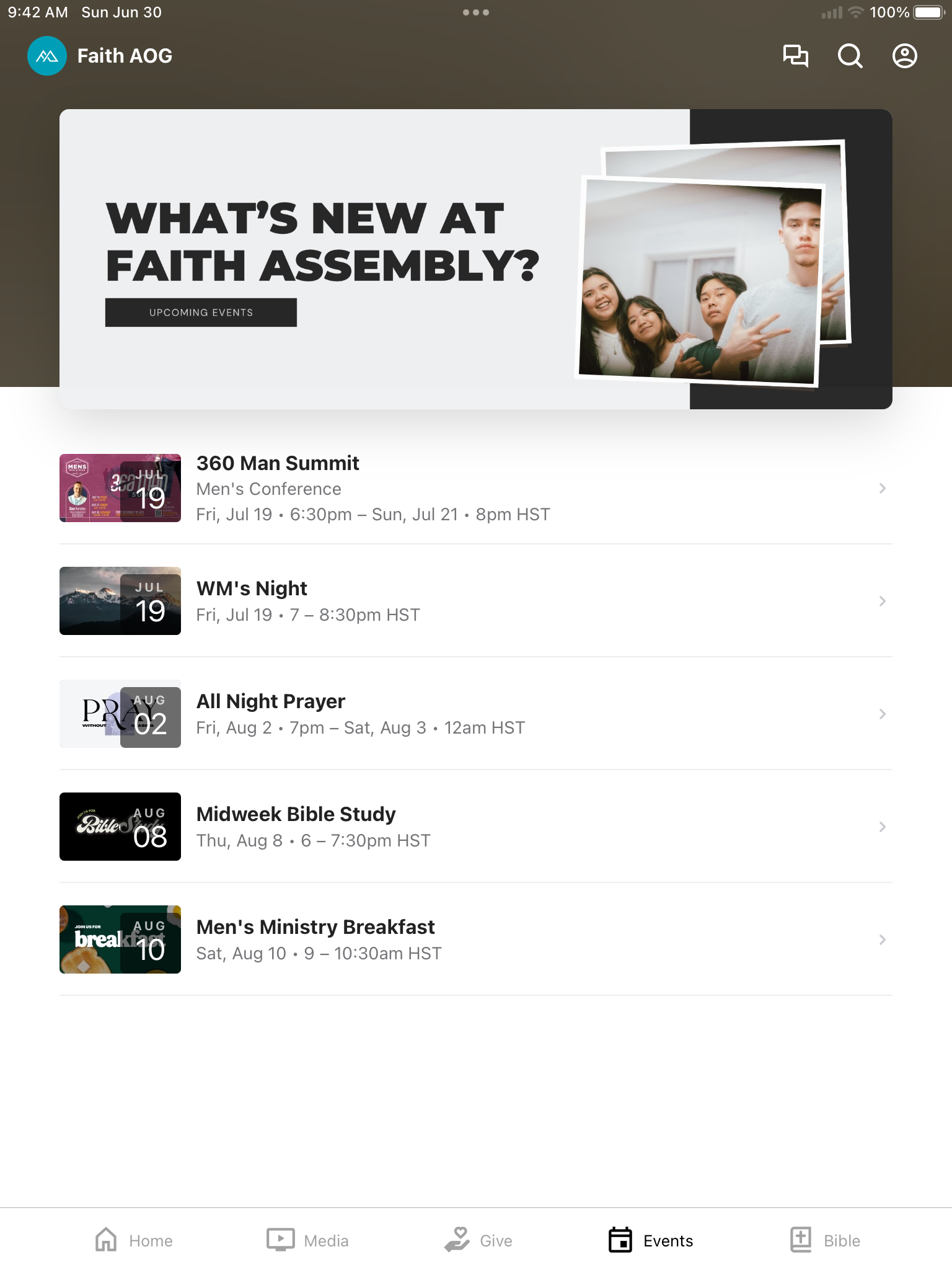952x1270 pixels.
Task: Open the messages chat icon
Action: pos(795,56)
